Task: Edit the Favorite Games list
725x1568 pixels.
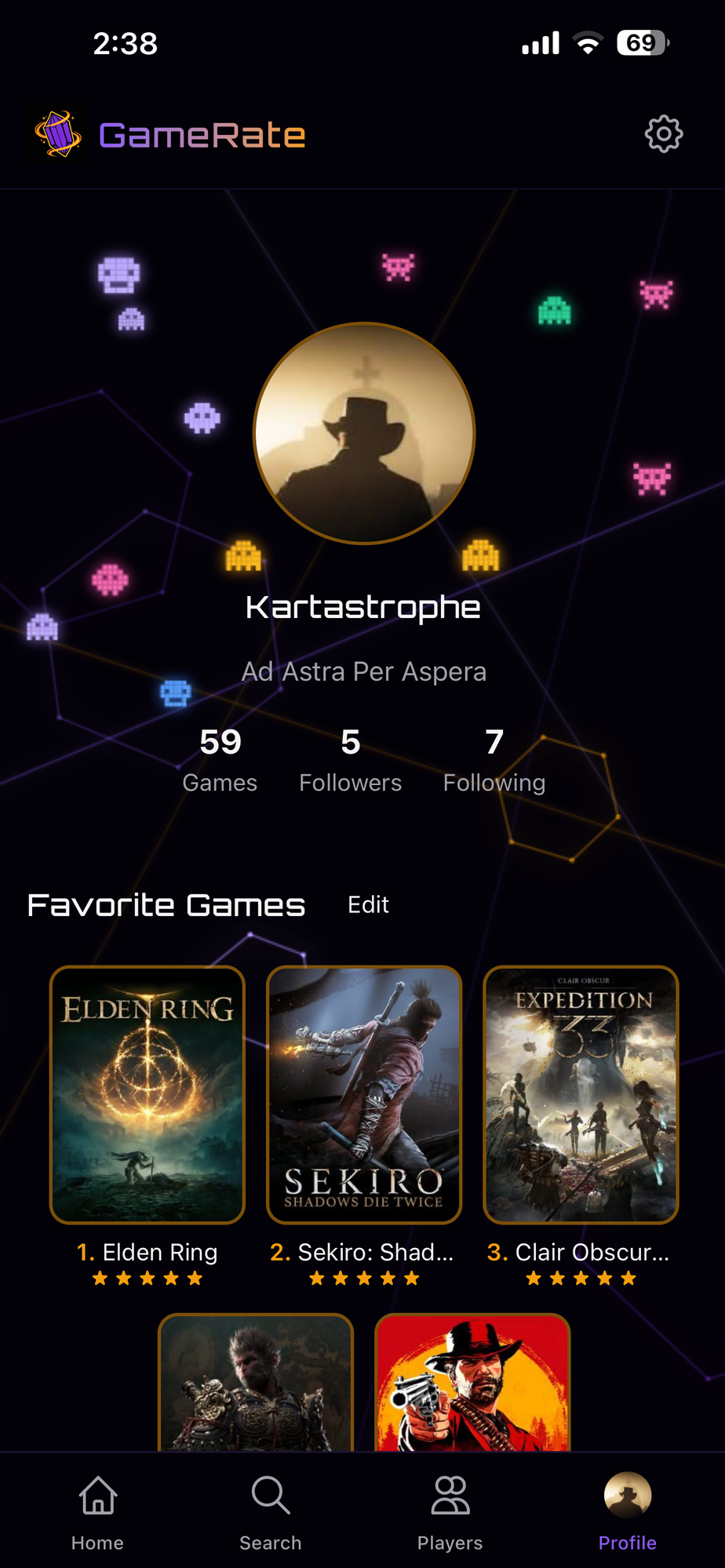Action: point(368,904)
